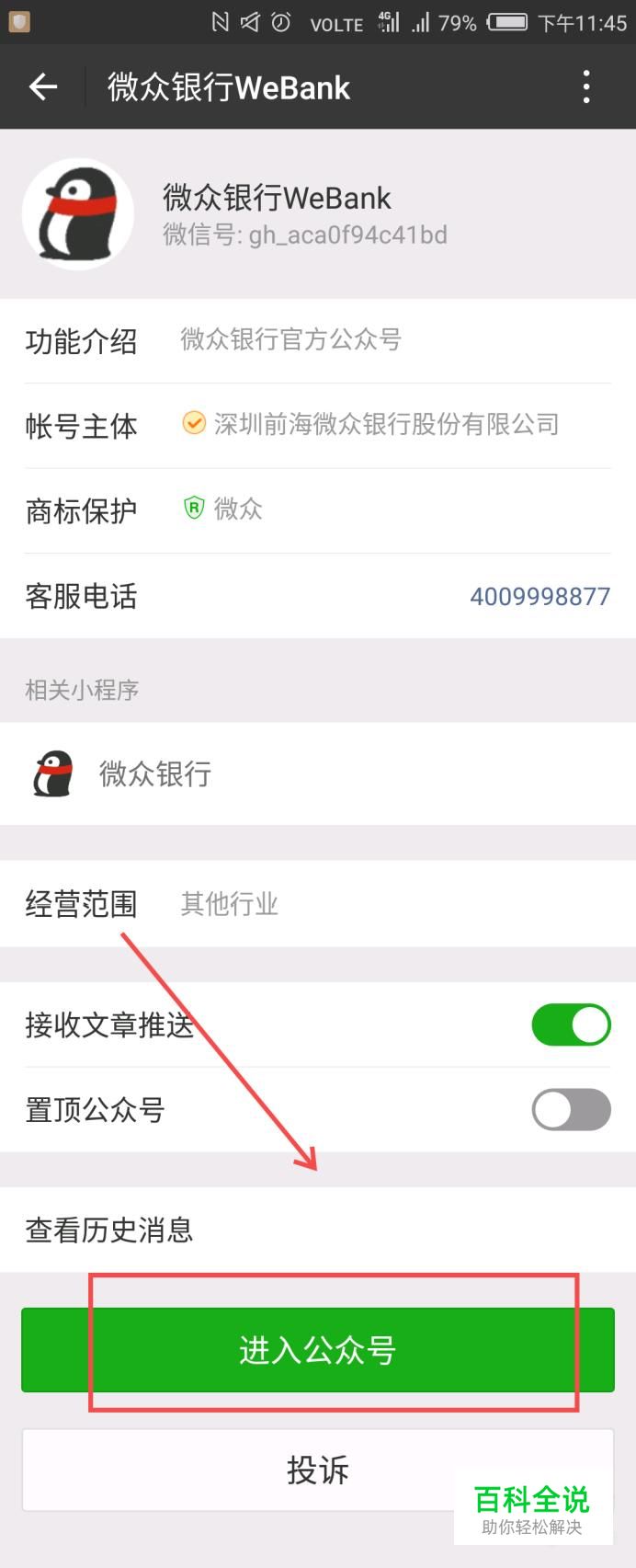Enable the 置顶公众号 switch
This screenshot has height=1568, width=636.
click(571, 1109)
